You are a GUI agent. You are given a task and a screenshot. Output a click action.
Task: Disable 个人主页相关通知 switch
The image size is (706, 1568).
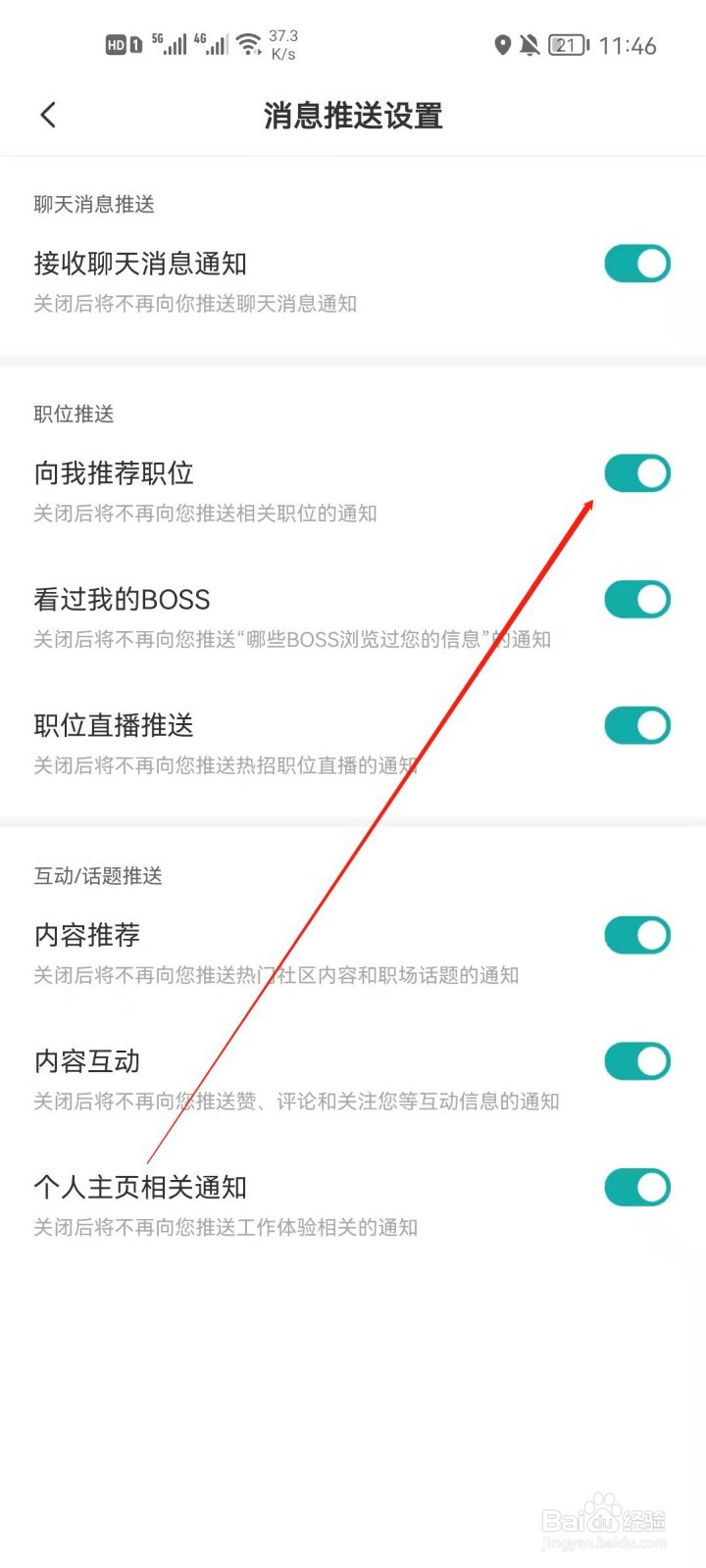(637, 1187)
